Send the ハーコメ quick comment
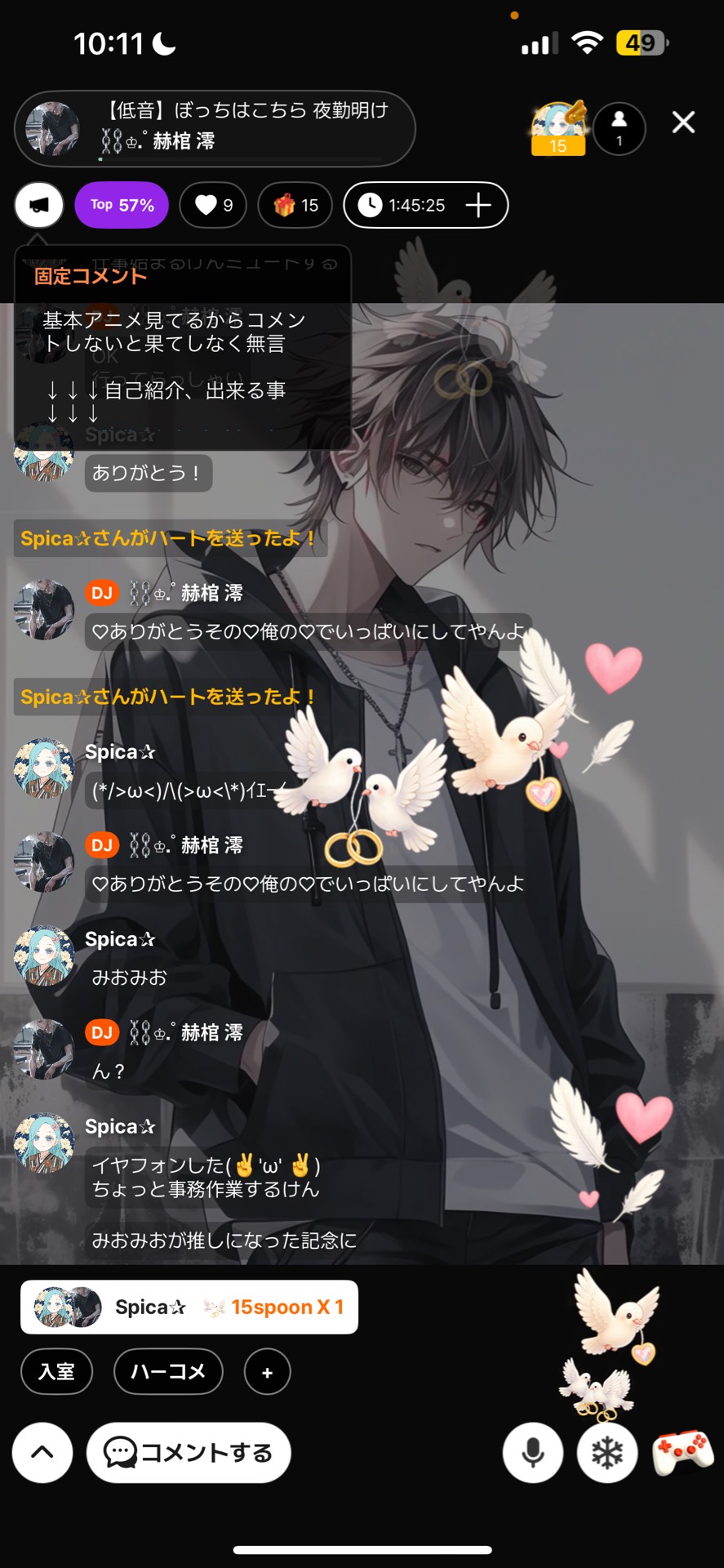724x1568 pixels. coord(168,1371)
